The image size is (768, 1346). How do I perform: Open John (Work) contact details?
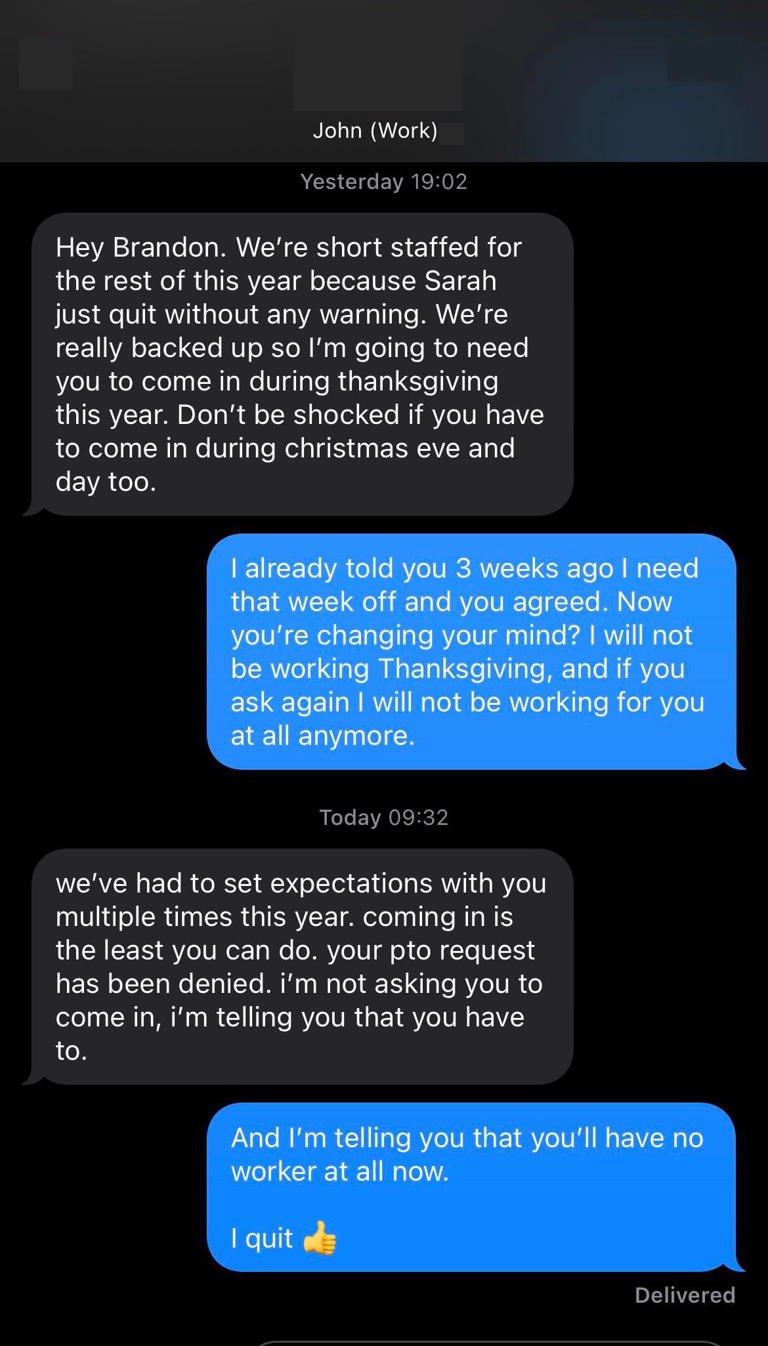375,130
